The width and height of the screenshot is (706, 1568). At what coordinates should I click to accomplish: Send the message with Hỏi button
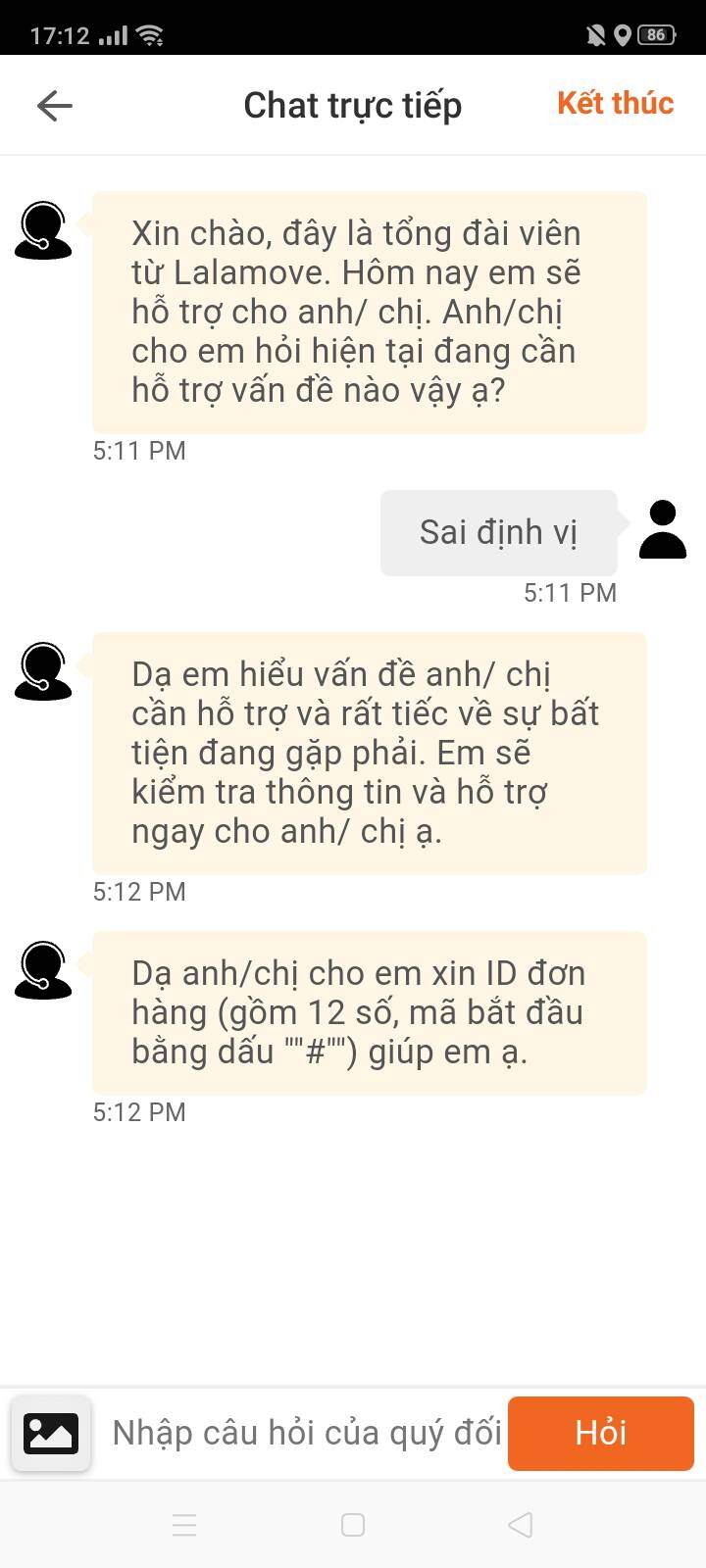point(600,1434)
